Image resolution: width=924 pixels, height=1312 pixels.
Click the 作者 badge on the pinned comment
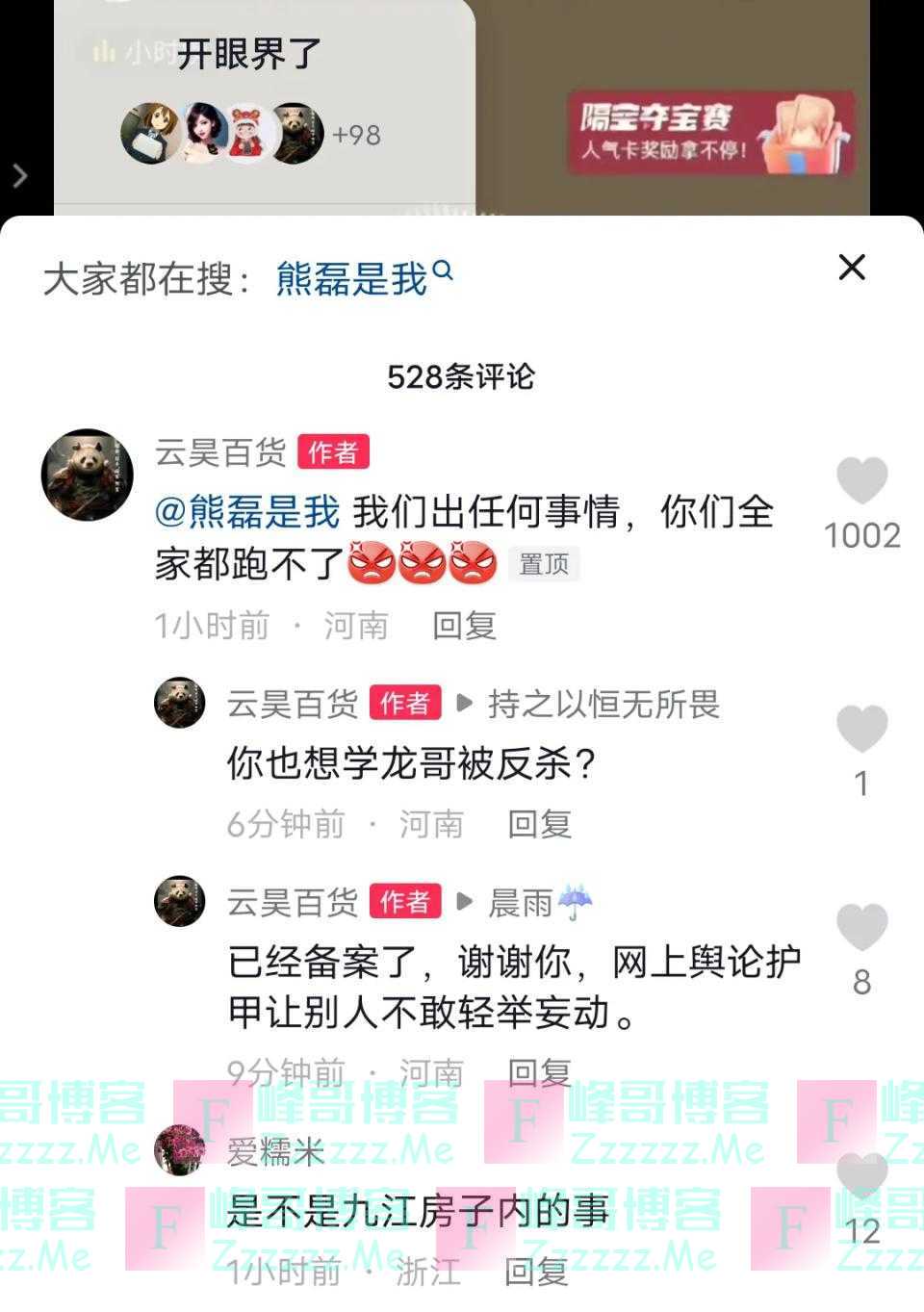coord(333,451)
